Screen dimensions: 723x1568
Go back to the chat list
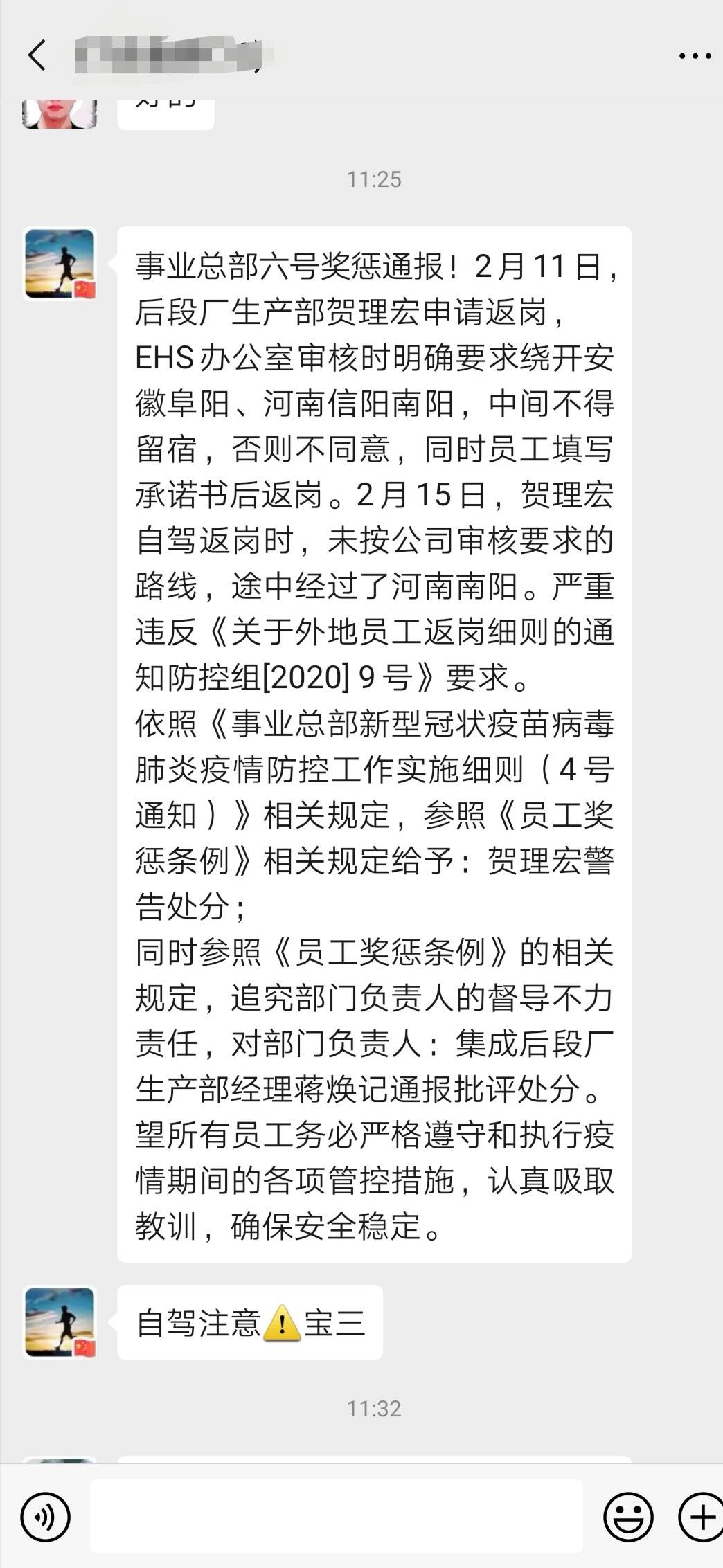(x=37, y=55)
